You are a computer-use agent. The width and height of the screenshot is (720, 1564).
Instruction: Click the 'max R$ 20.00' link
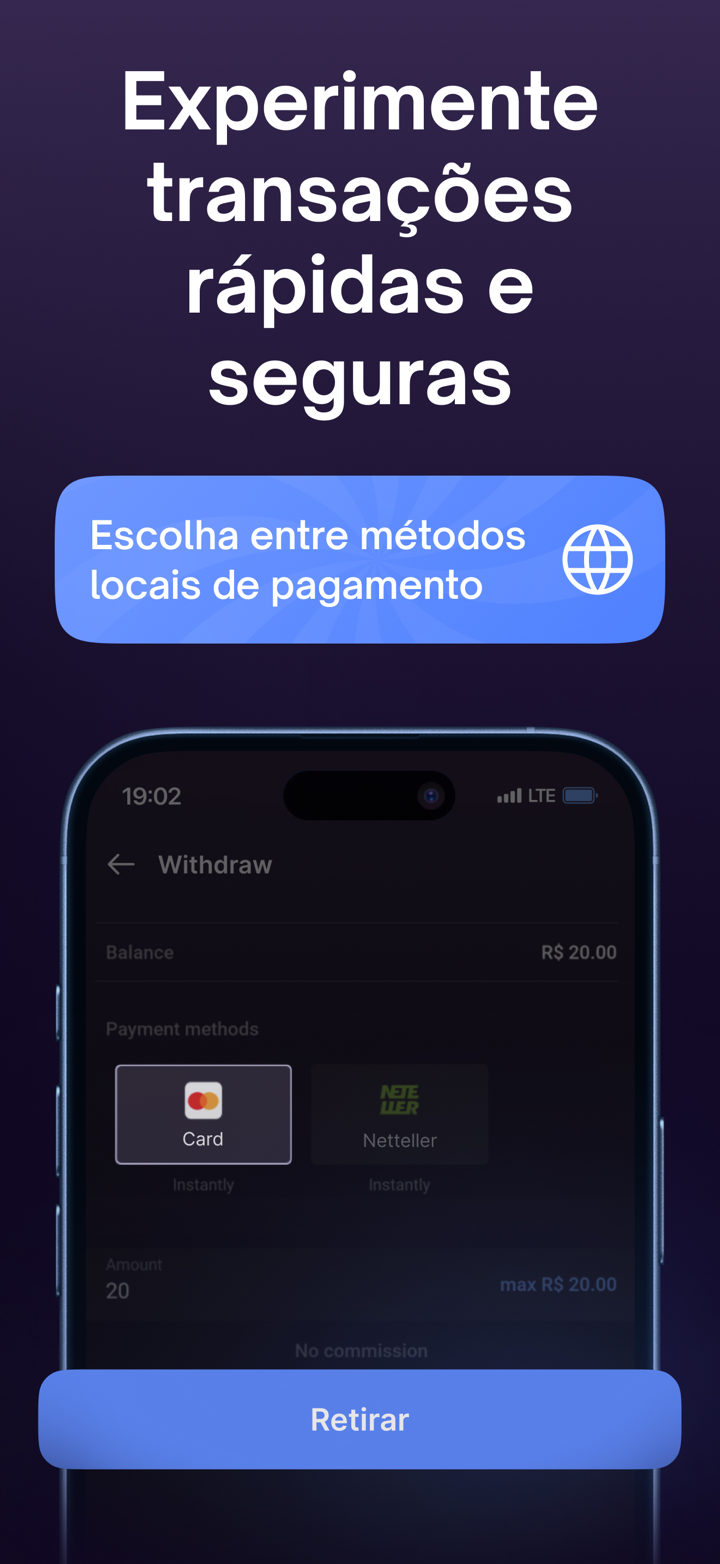(558, 1284)
